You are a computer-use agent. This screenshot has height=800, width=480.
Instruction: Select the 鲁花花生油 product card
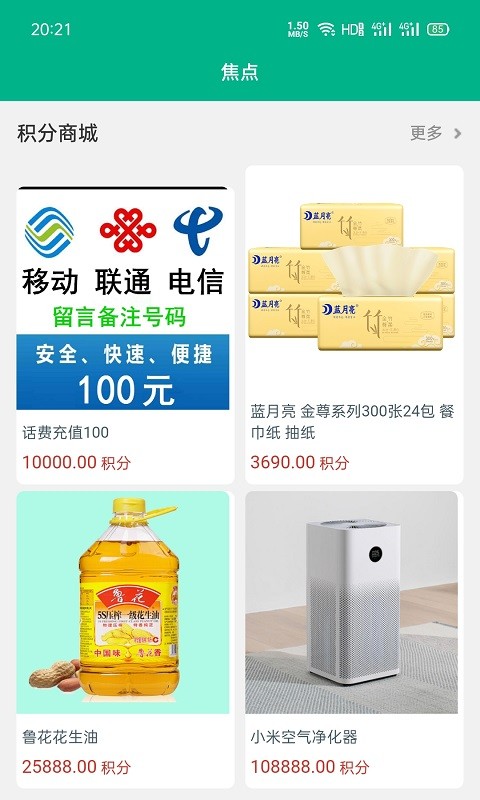point(125,639)
